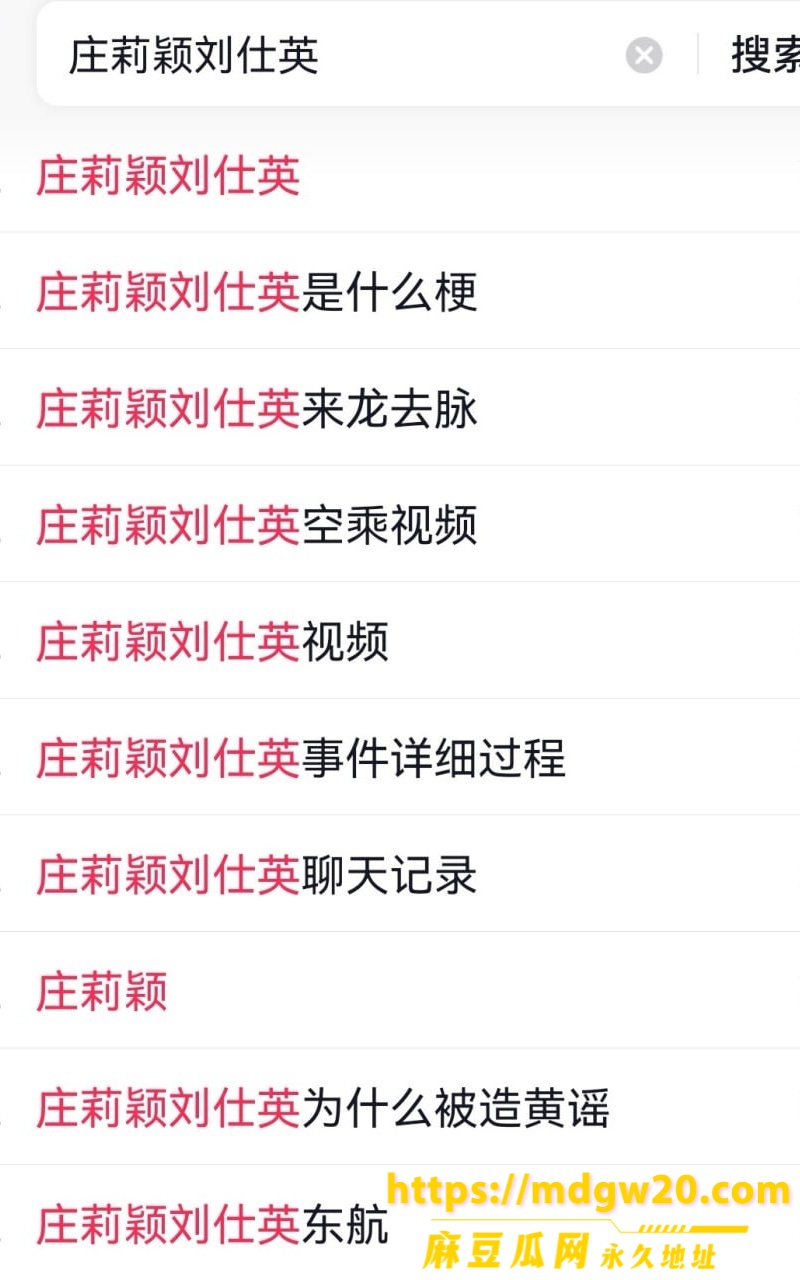The width and height of the screenshot is (800, 1280).
Task: Select suggestion 庄莉颖刘仕英事件详细过程
Action: (400, 757)
